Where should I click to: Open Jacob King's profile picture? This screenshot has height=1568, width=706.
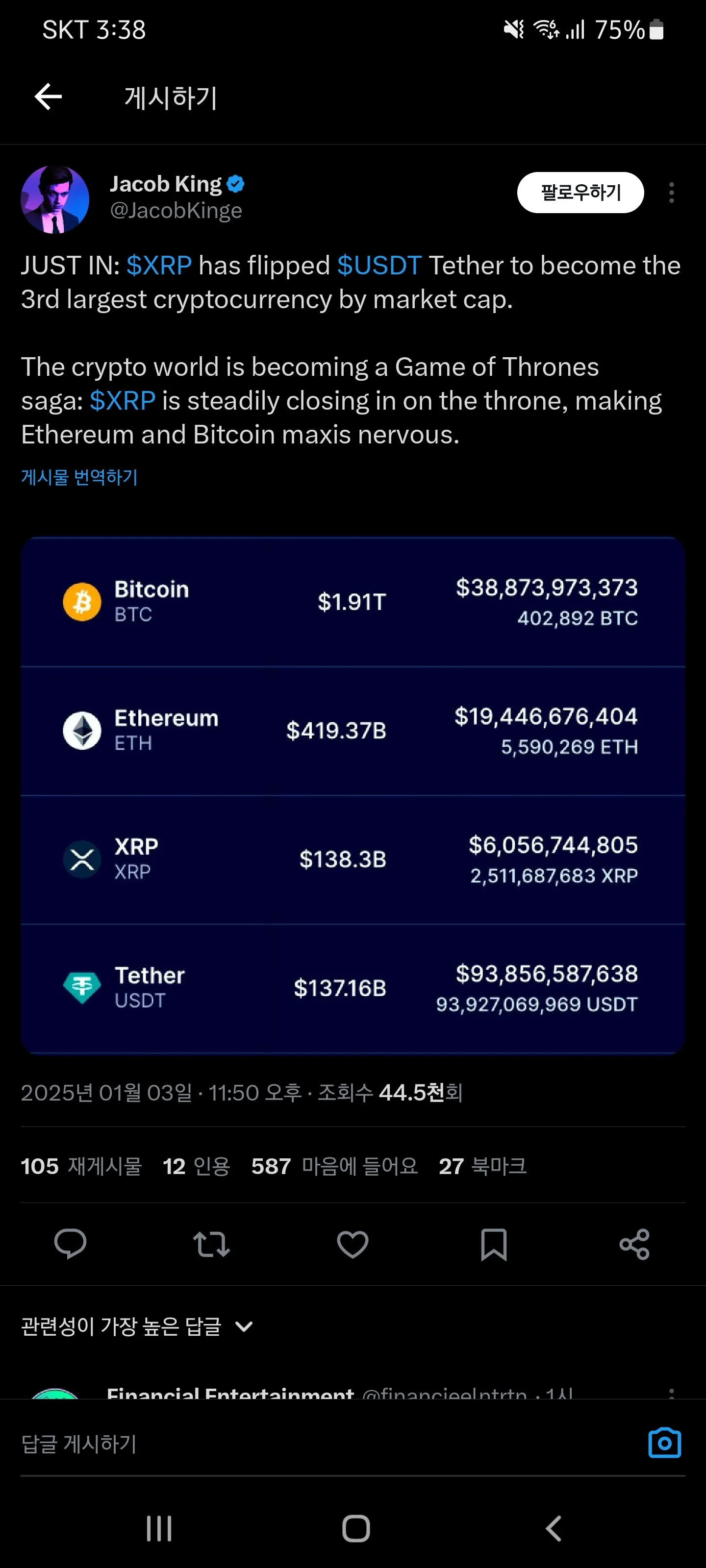(55, 199)
